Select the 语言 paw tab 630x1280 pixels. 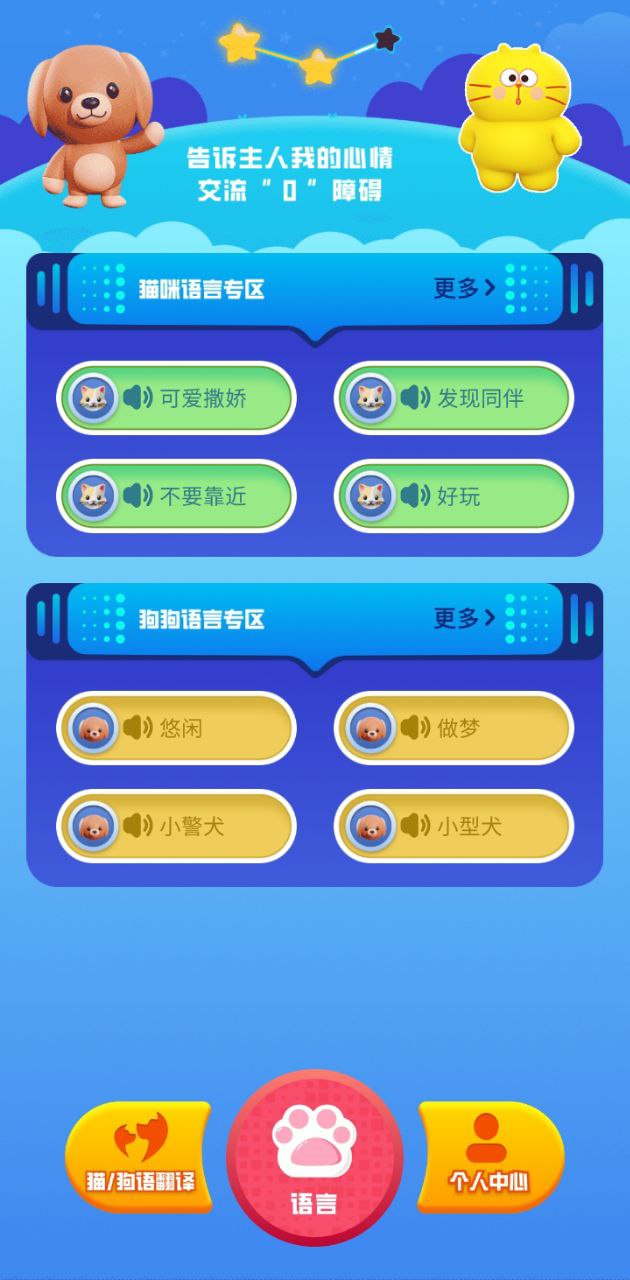pyautogui.click(x=314, y=1157)
